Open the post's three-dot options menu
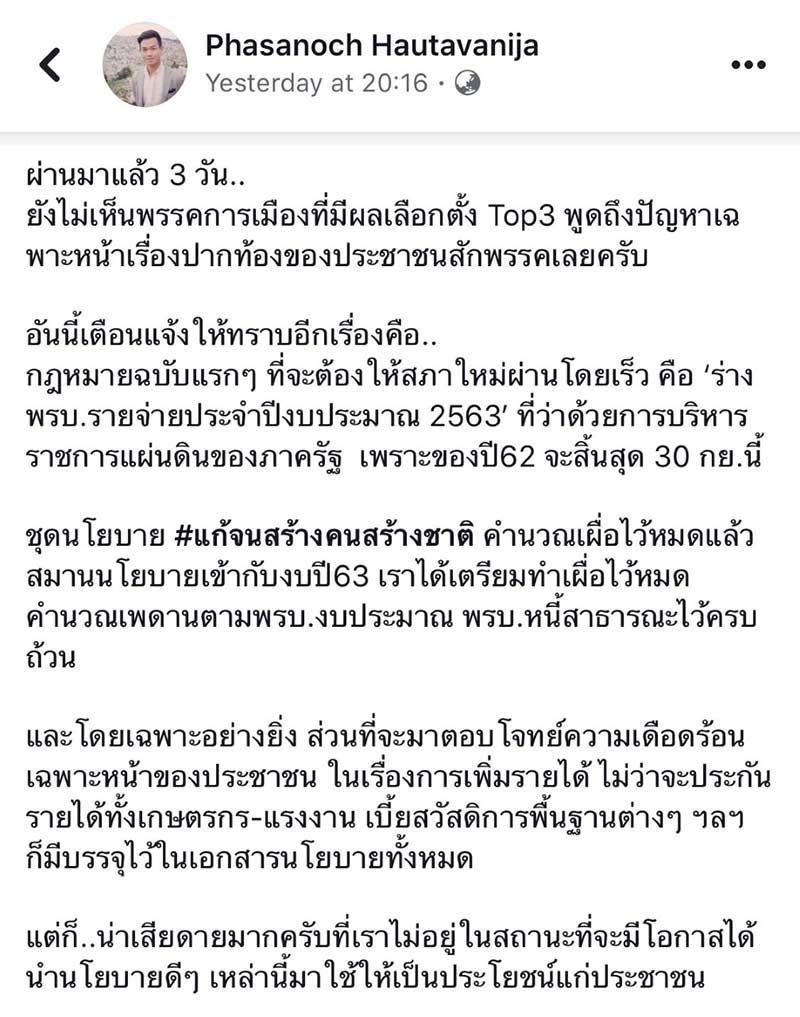Viewport: 800px width, 1017px height. tap(747, 65)
